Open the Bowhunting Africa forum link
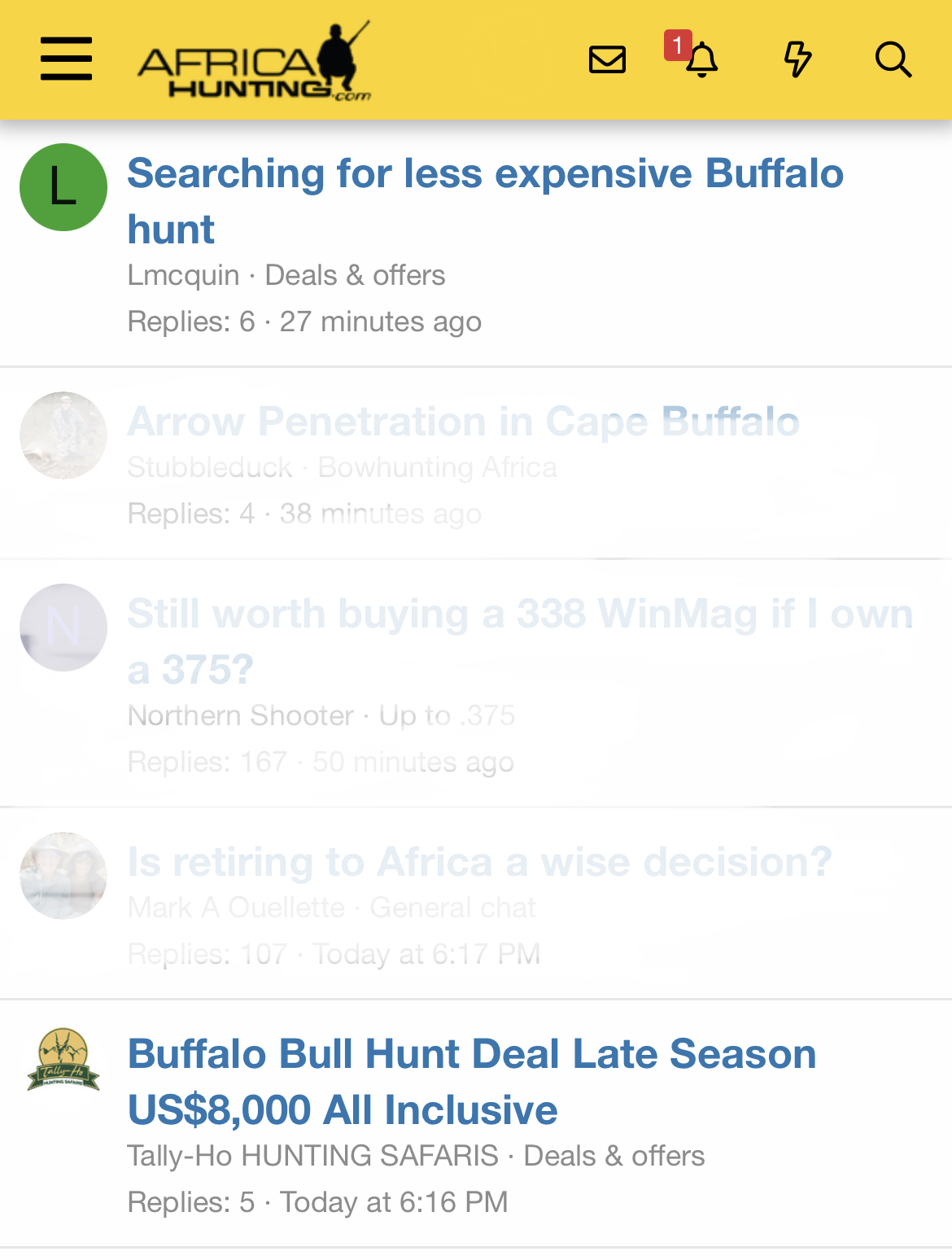Image resolution: width=952 pixels, height=1260 pixels. pyautogui.click(x=437, y=467)
